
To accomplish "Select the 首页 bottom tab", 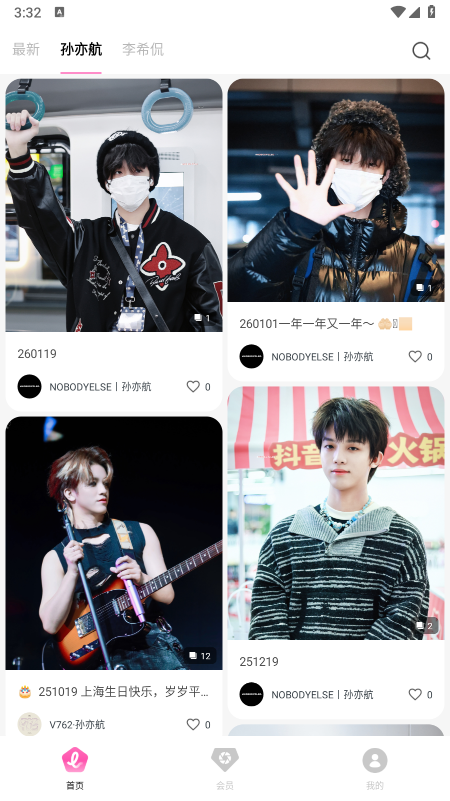I will pos(75,769).
